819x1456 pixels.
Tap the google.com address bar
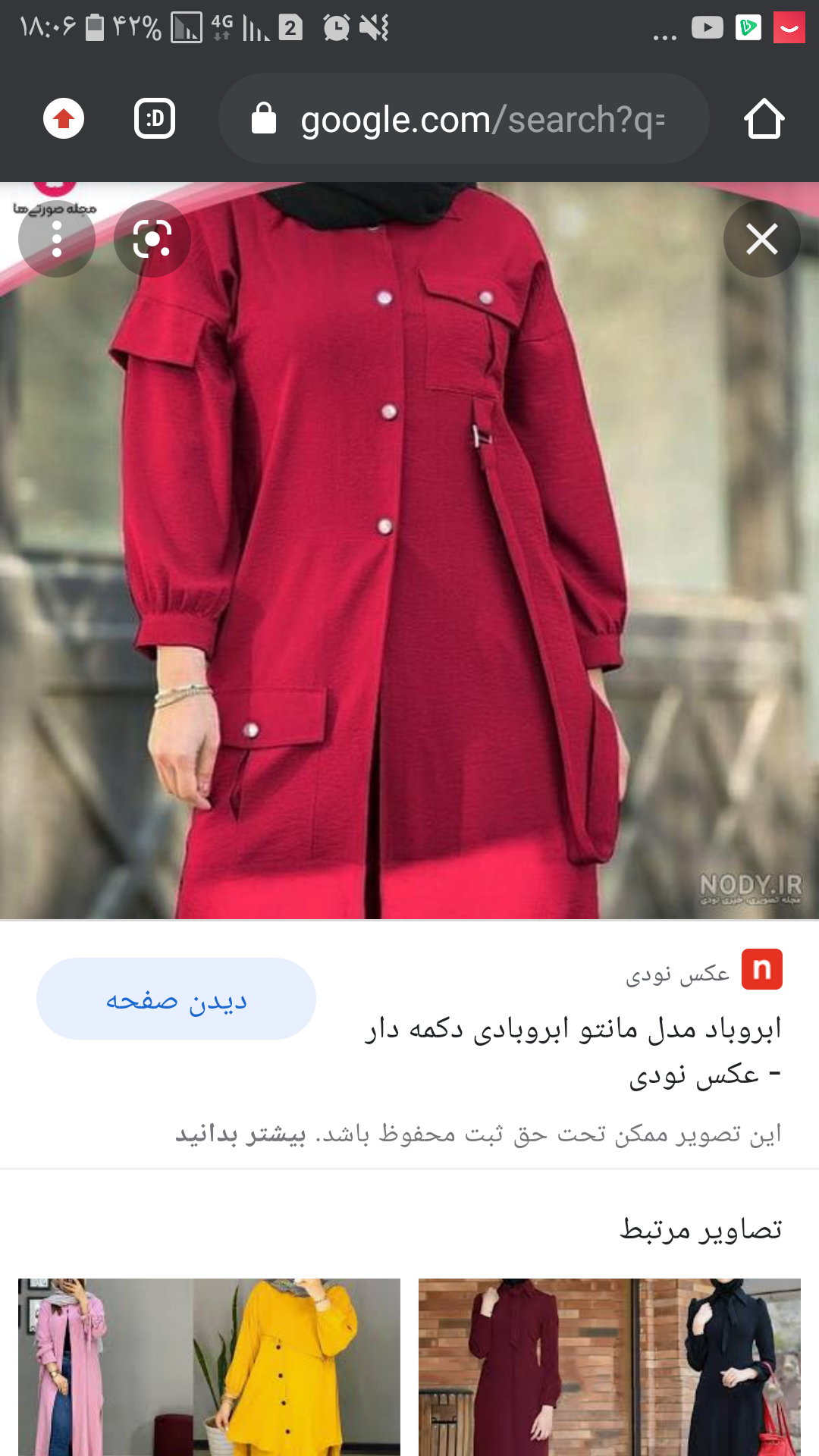point(464,119)
